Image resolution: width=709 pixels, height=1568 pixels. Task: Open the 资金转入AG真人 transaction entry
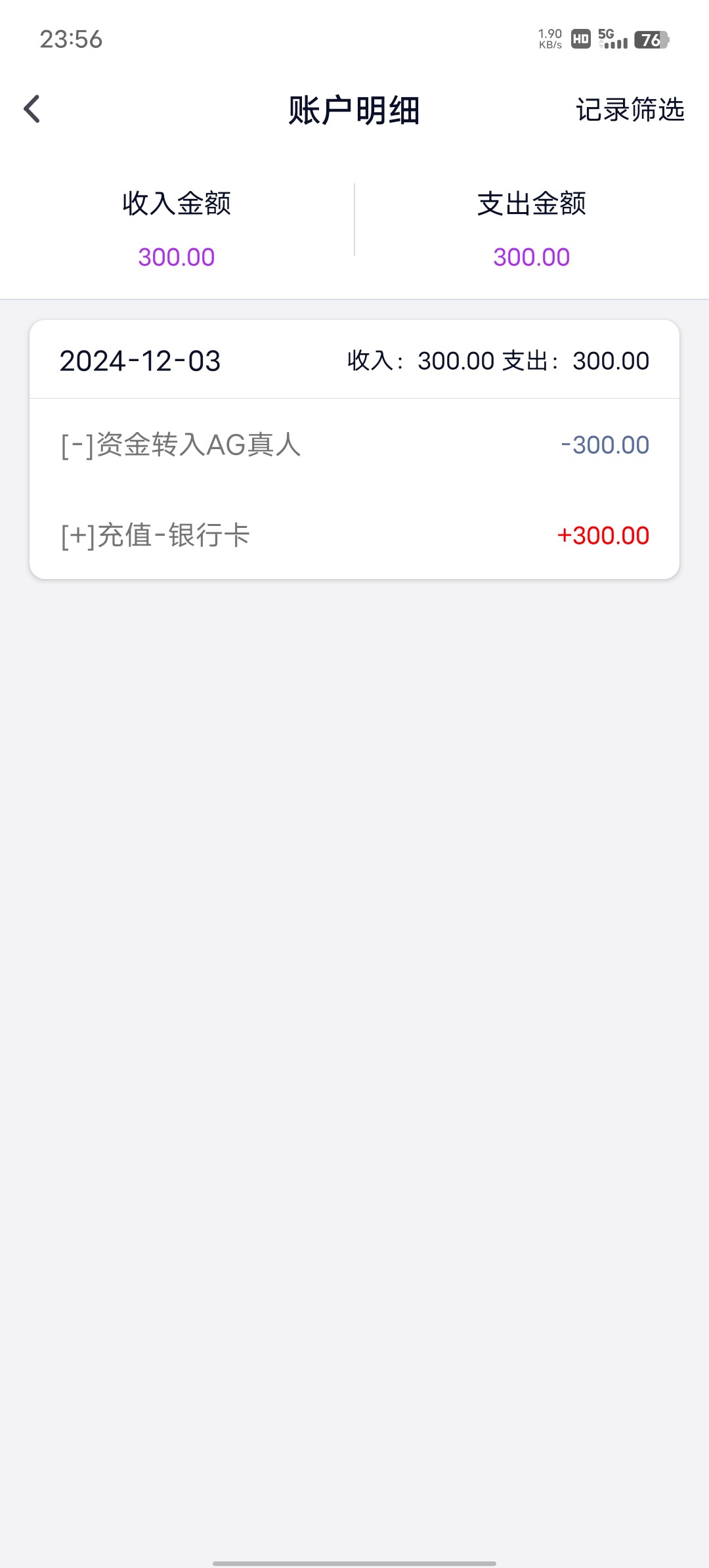[354, 445]
